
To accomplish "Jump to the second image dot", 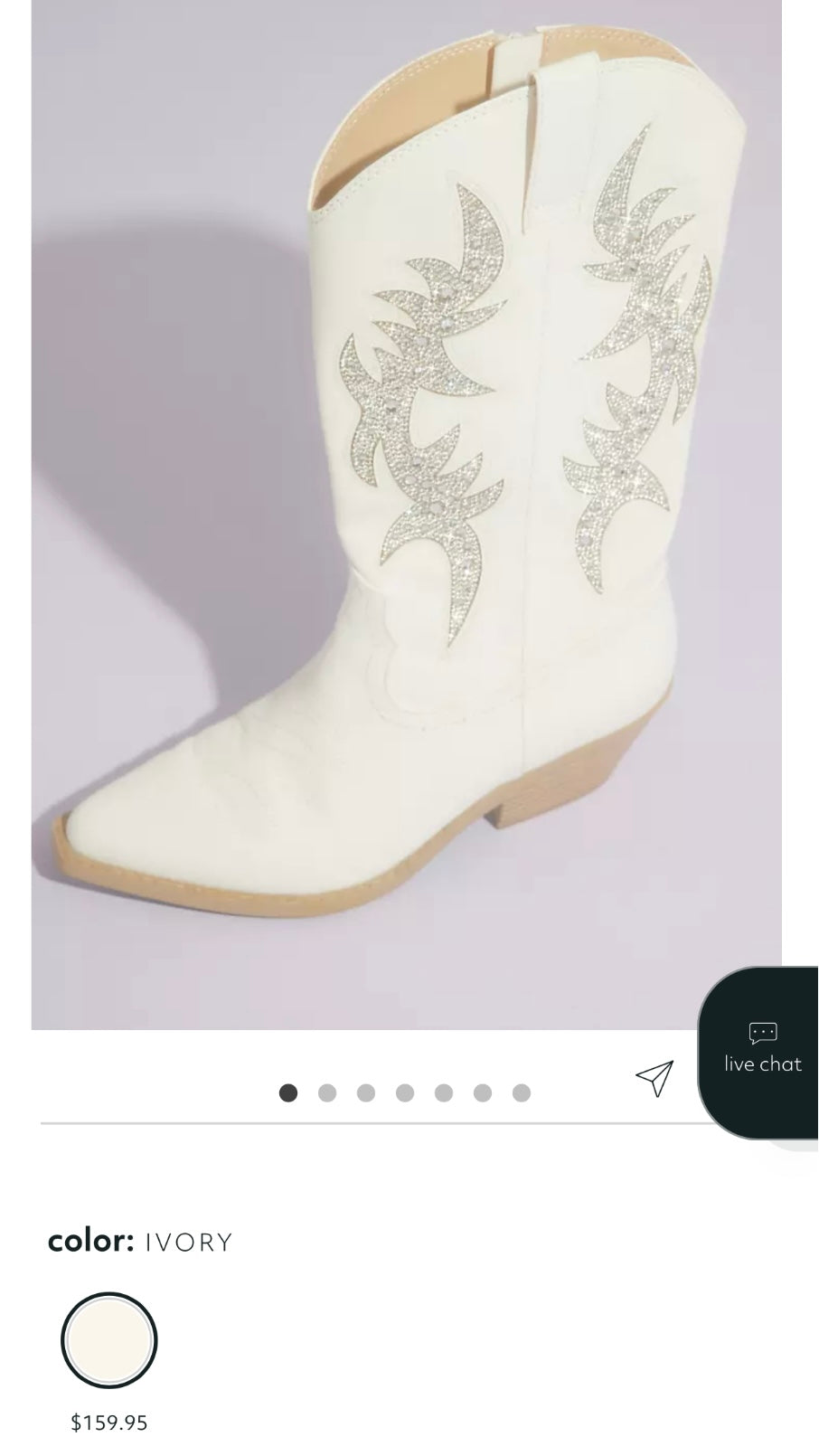I will click(x=327, y=1093).
